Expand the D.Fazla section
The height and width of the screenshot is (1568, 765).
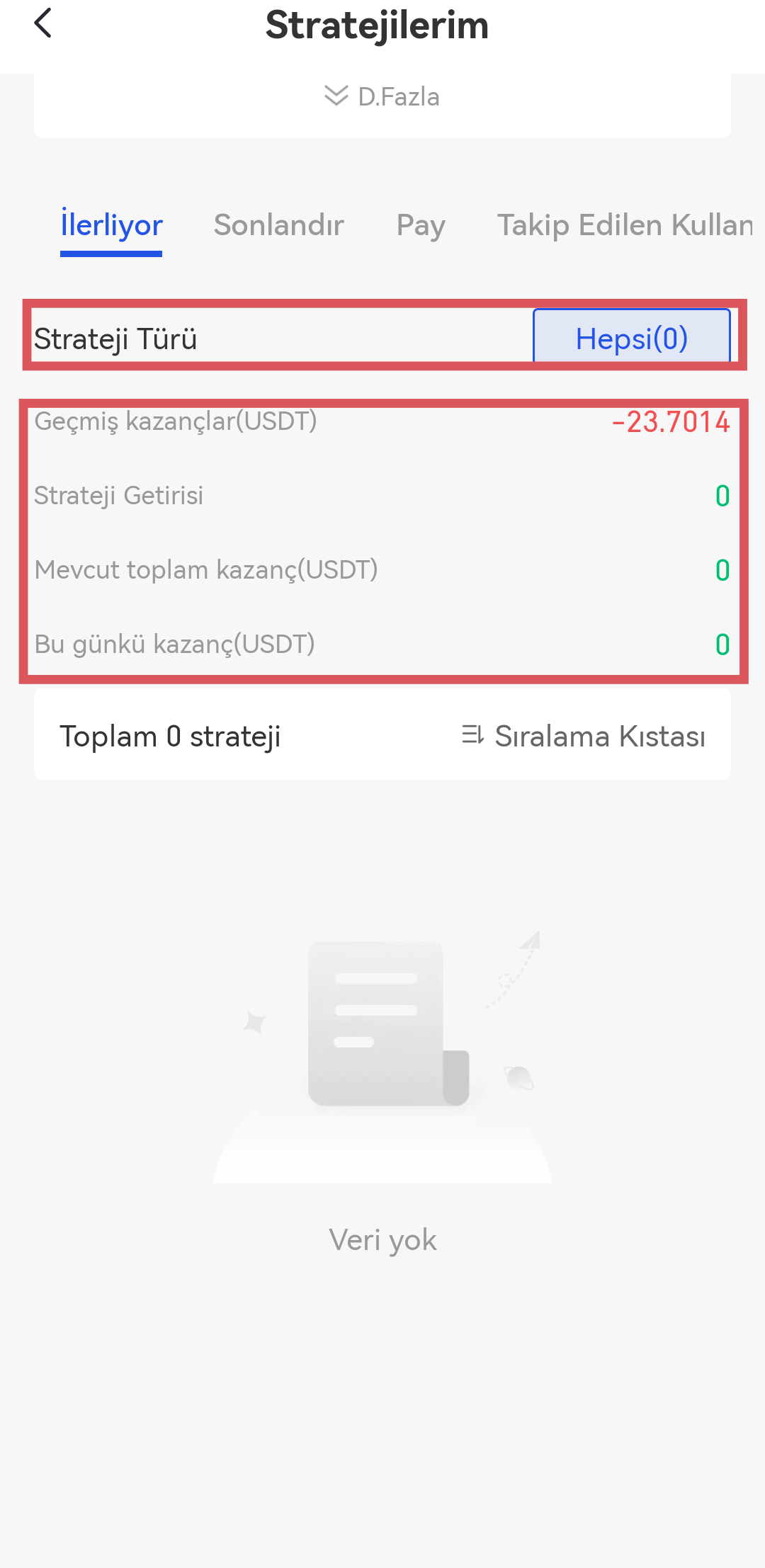382,96
